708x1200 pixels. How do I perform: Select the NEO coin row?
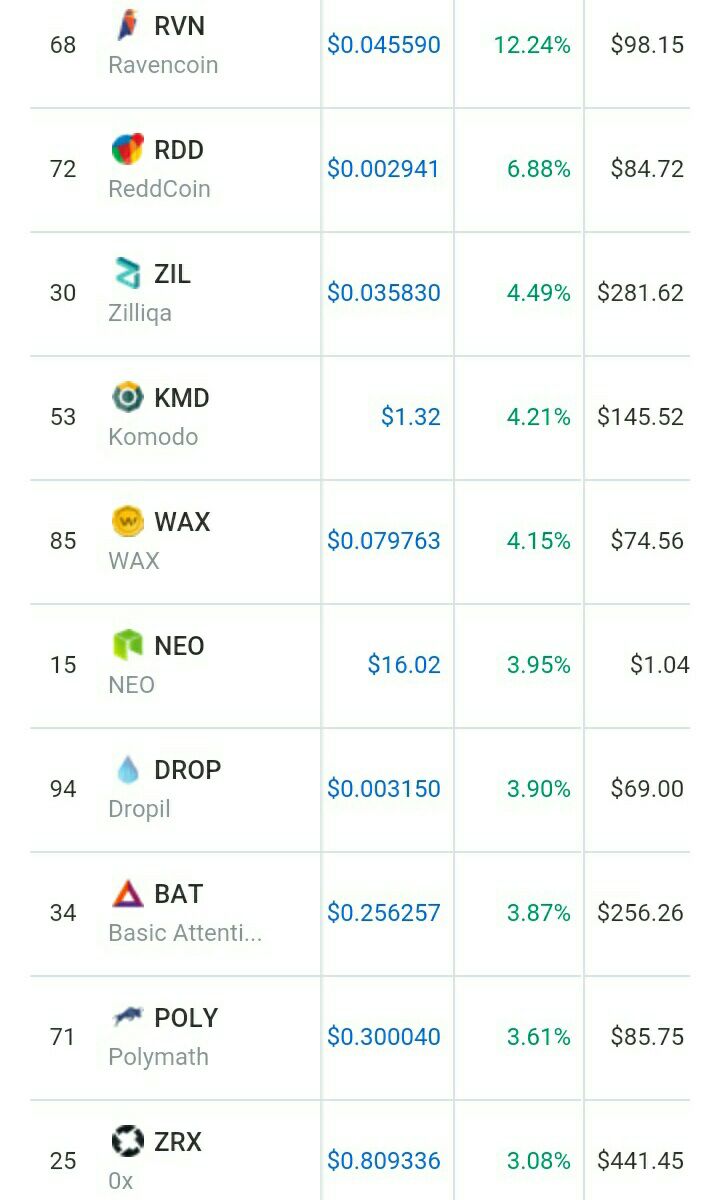pos(360,666)
